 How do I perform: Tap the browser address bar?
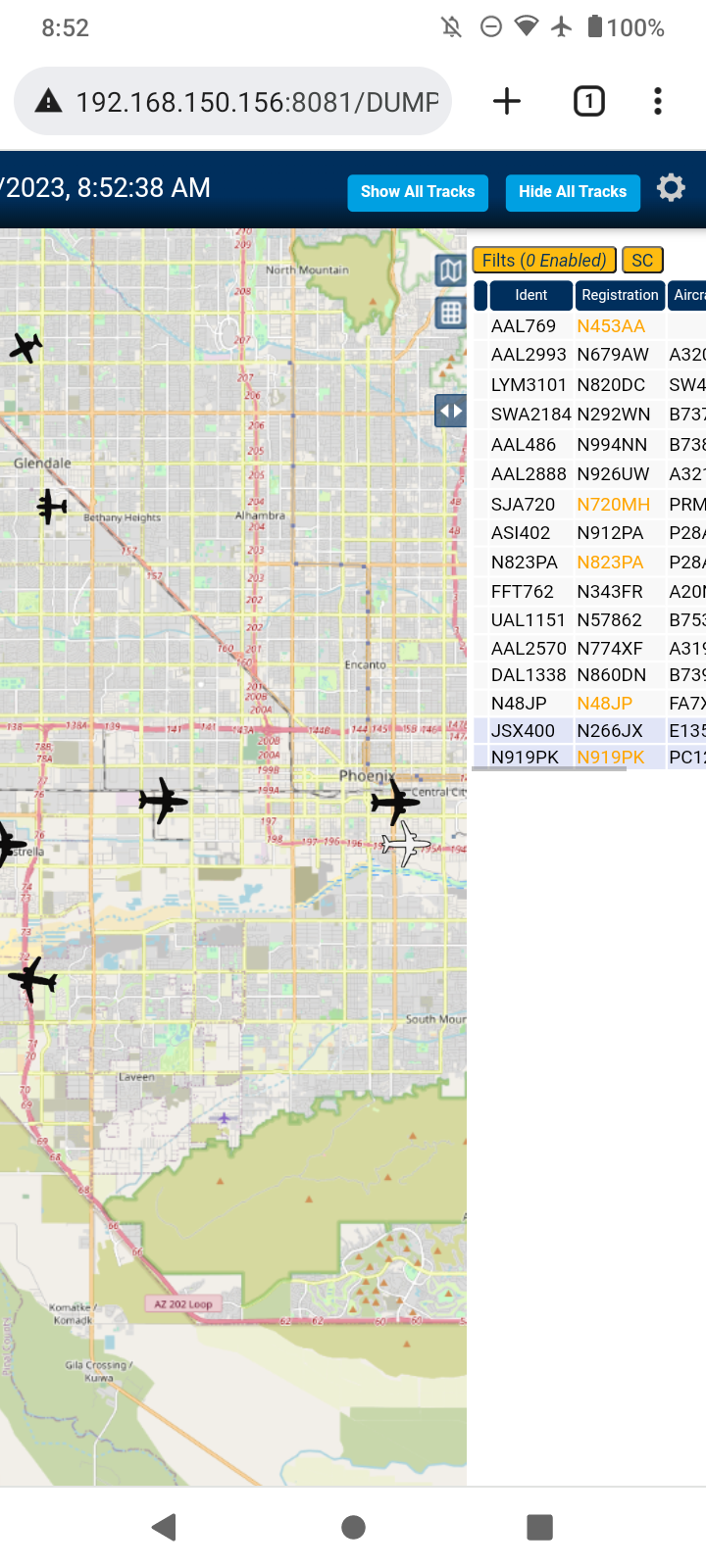point(233,101)
